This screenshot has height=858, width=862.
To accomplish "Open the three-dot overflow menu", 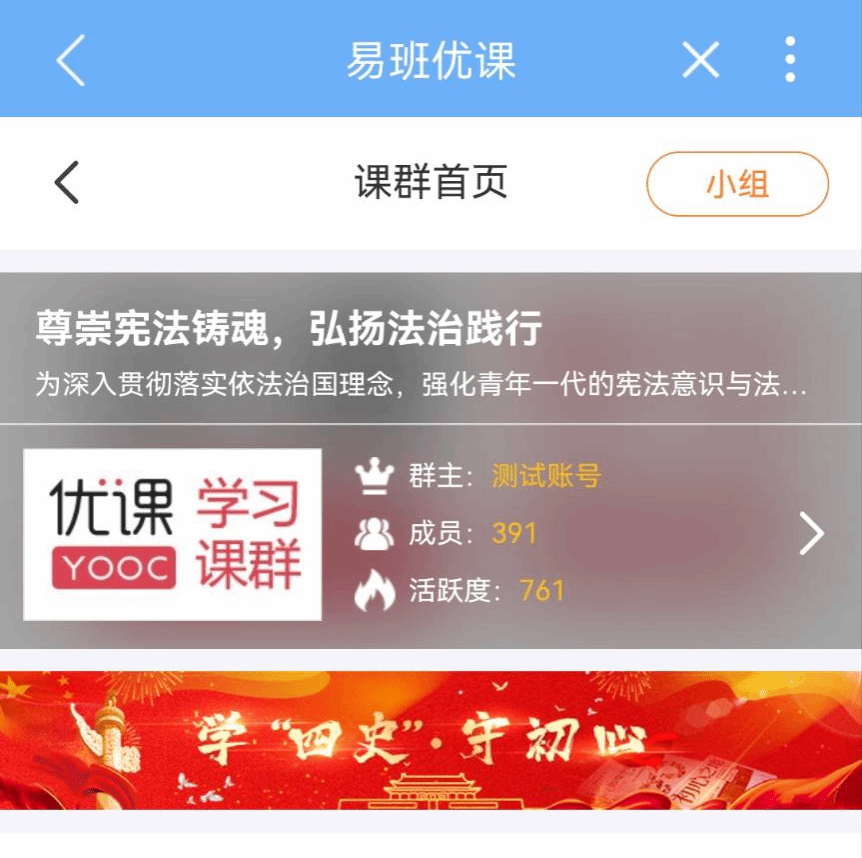I will point(790,60).
